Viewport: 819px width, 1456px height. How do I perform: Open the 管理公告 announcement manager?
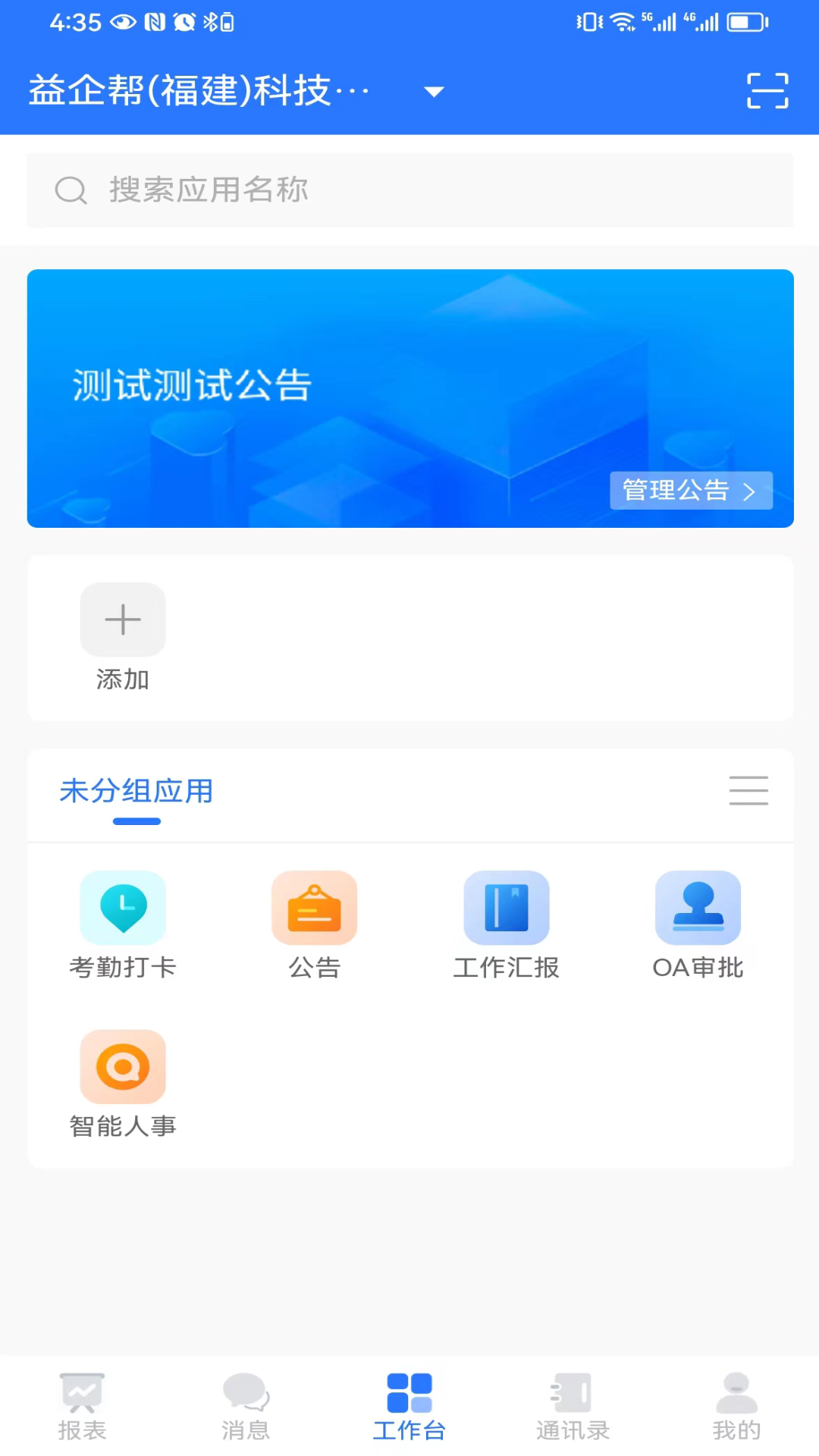[682, 491]
